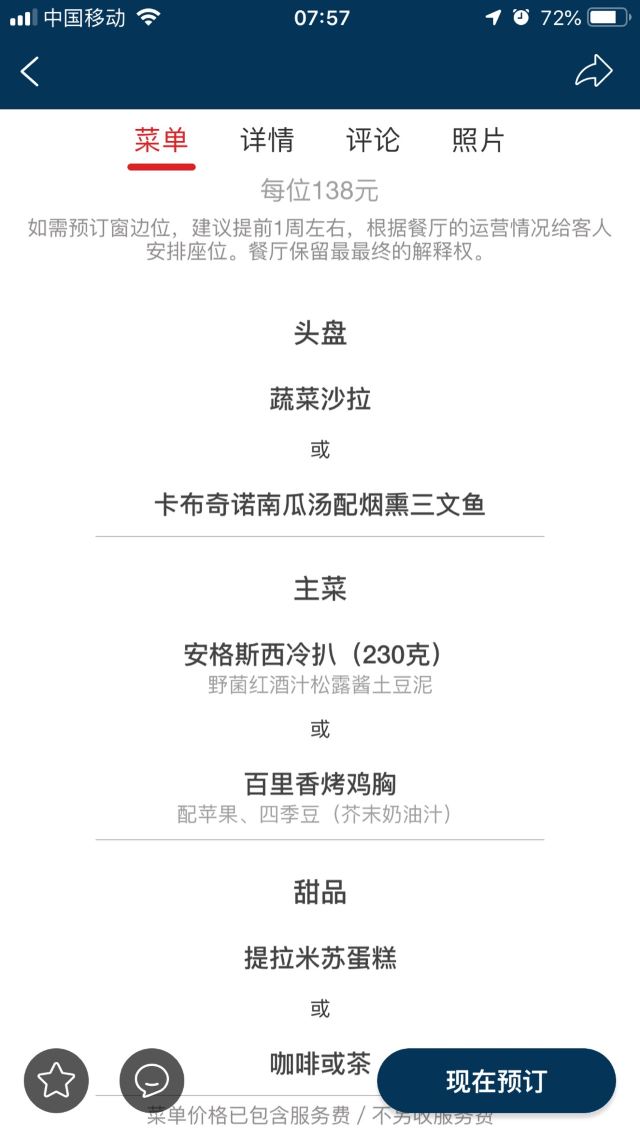Switch to the 详情 tab
This screenshot has height=1137, width=640.
[267, 141]
